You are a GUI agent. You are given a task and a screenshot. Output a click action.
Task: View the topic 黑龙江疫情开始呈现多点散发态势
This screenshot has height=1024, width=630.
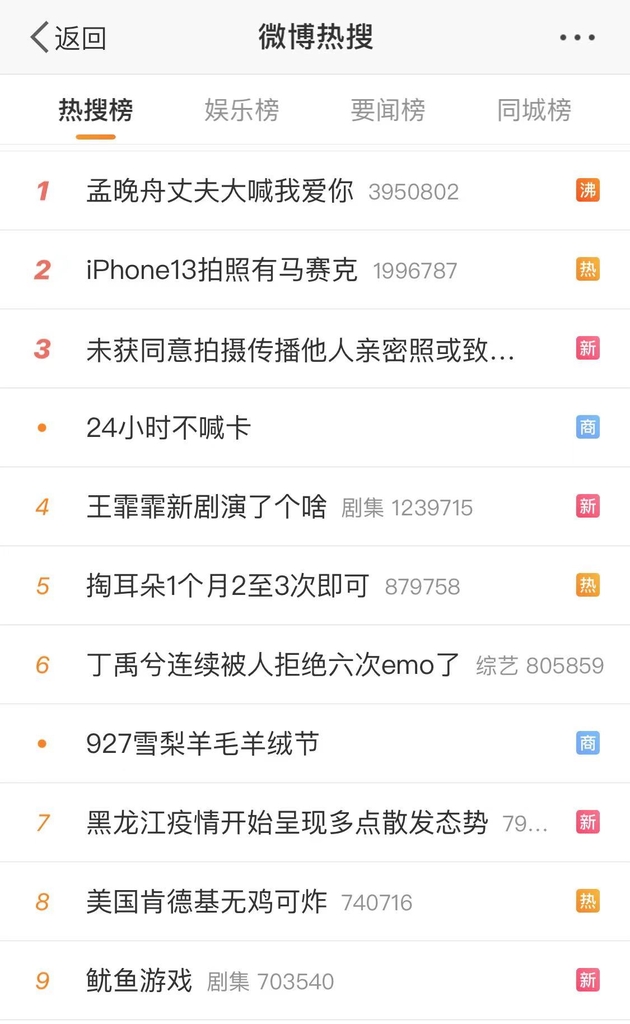(287, 823)
